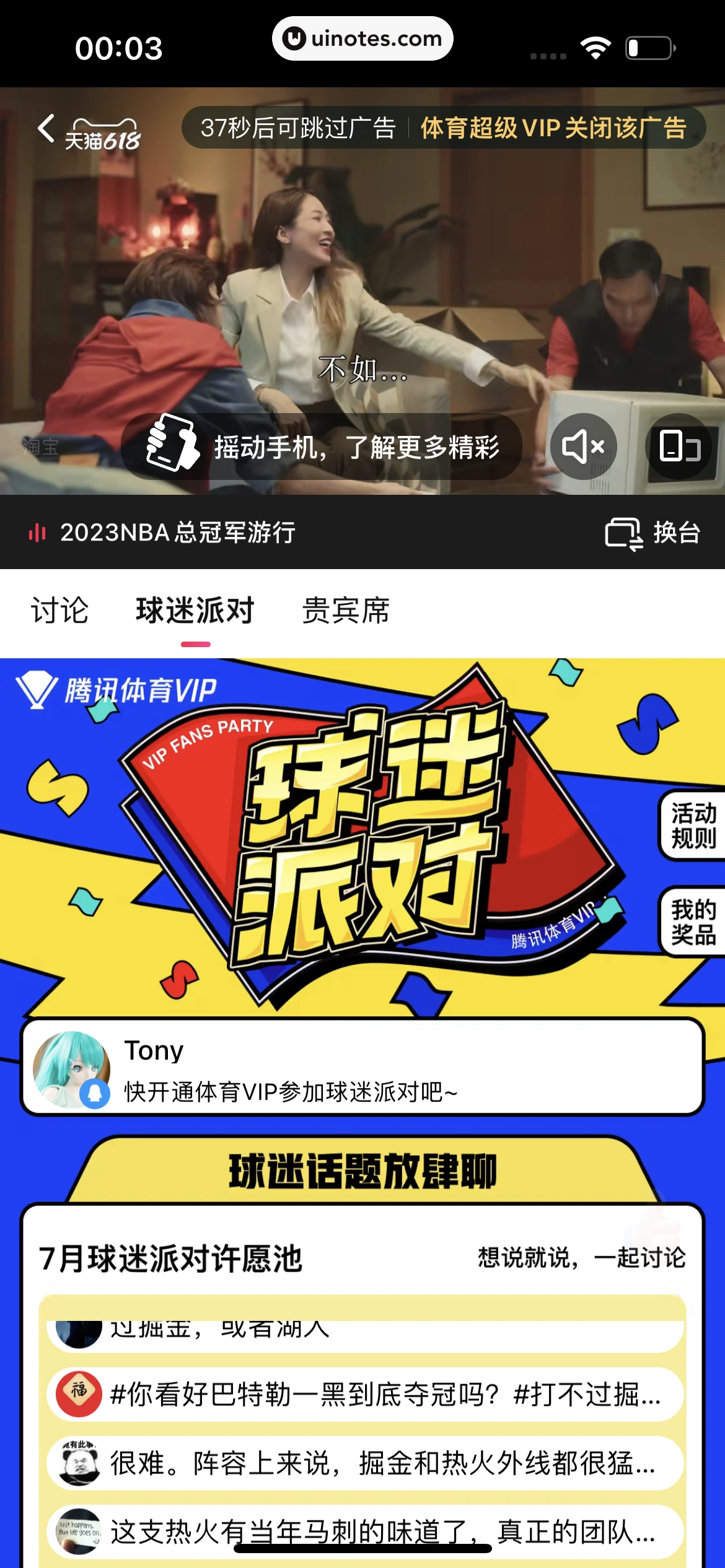Viewport: 725px width, 1568px height.
Task: Tap 想说就说，一起讨论 link
Action: 581,1258
